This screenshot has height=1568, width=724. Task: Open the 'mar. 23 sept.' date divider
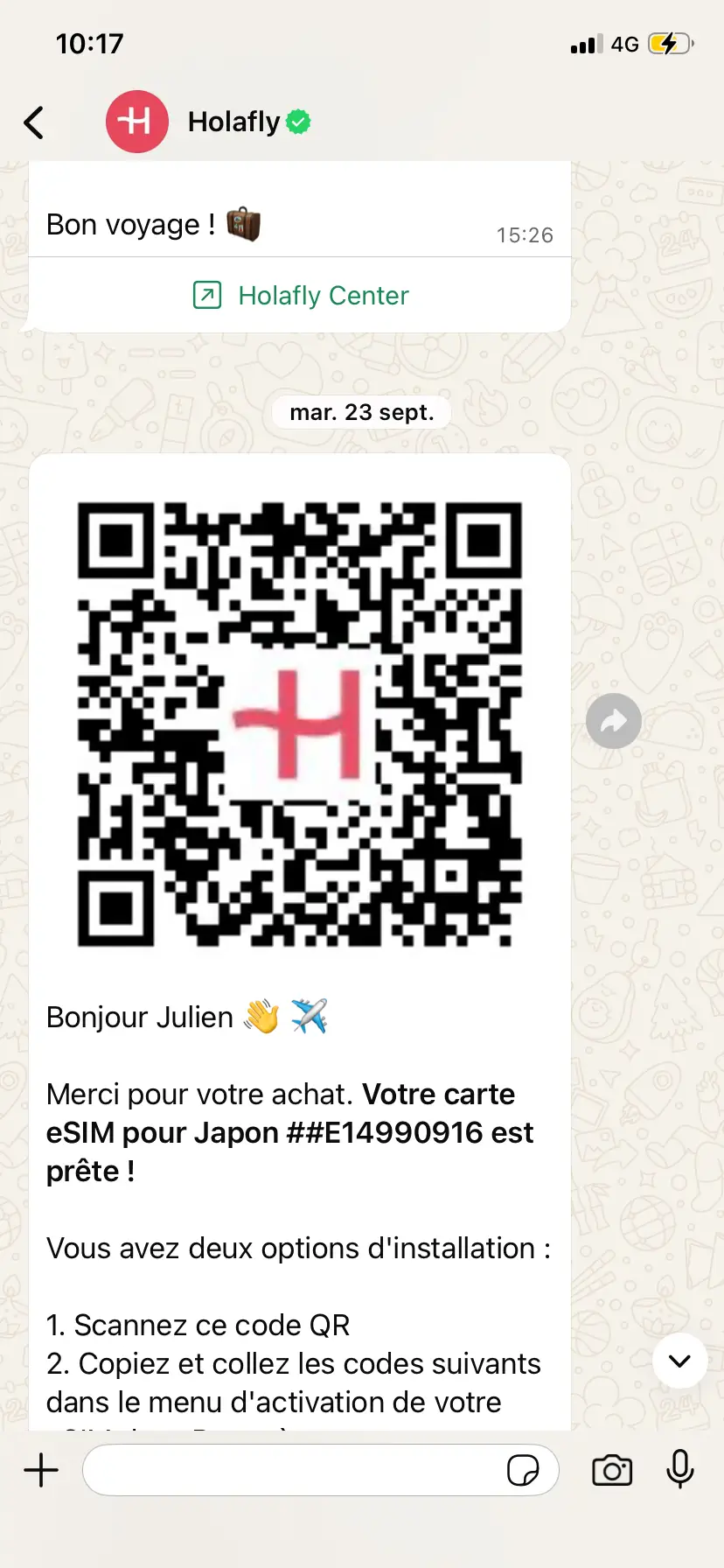pos(360,412)
